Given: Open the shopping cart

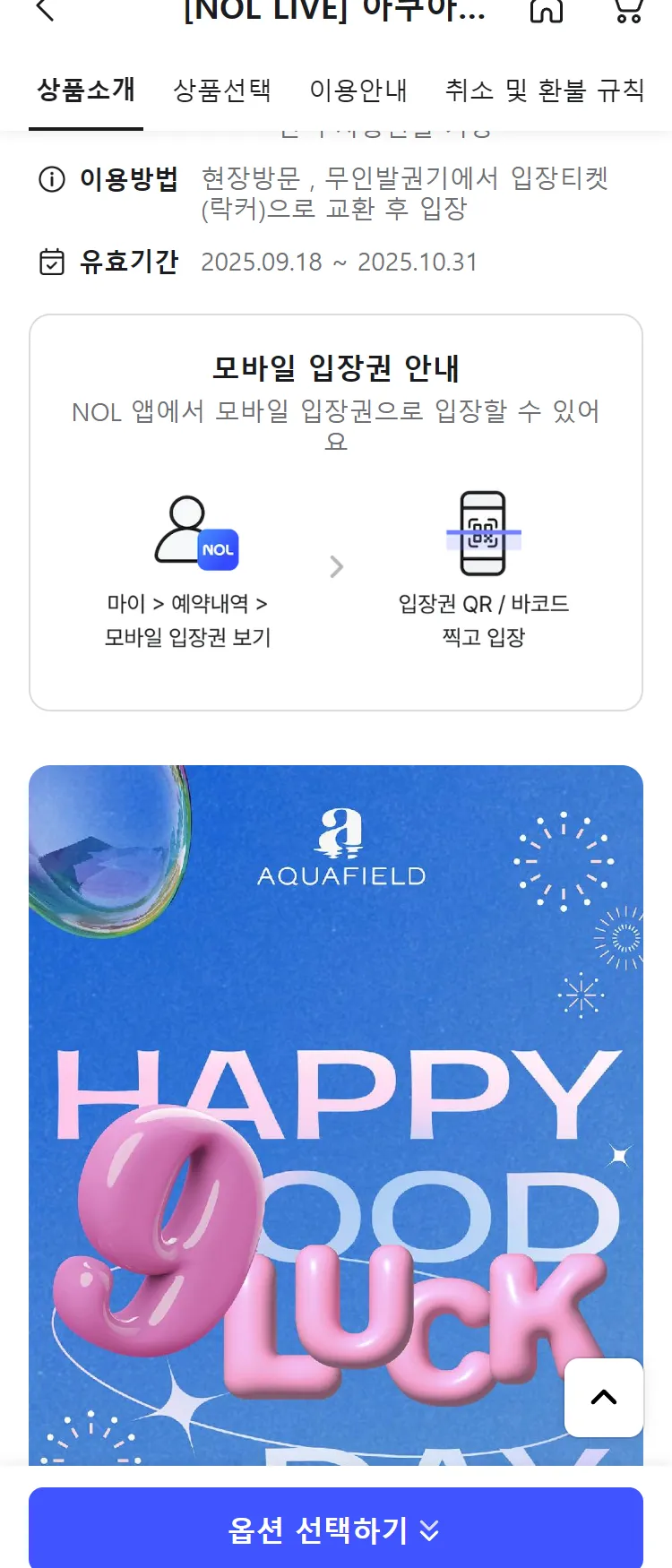Looking at the screenshot, I should [x=628, y=11].
